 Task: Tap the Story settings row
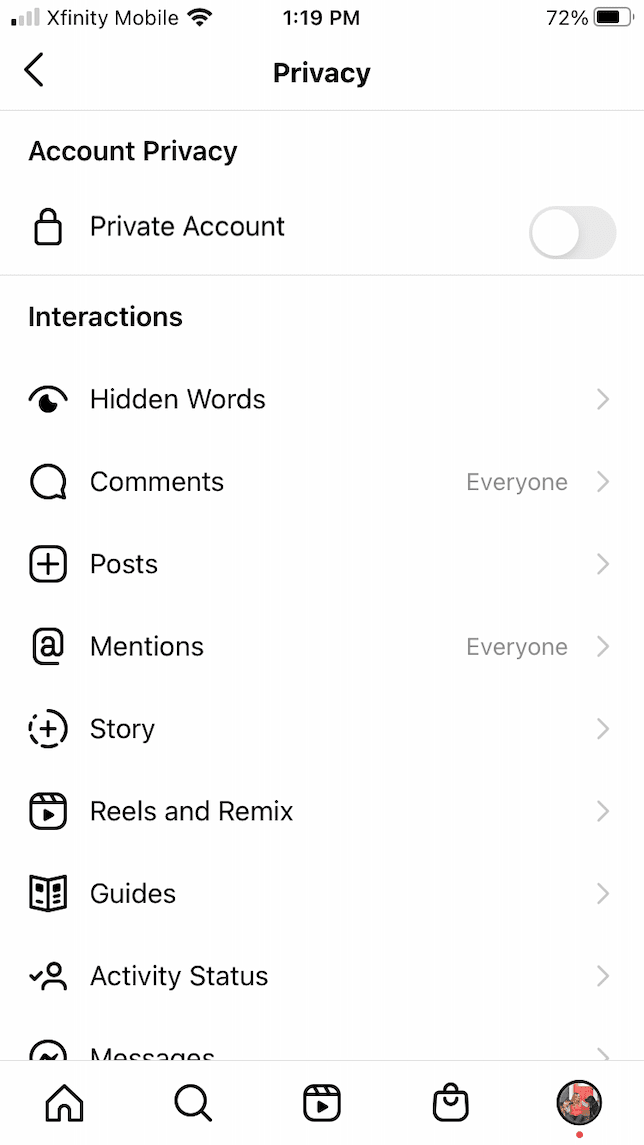(x=320, y=729)
